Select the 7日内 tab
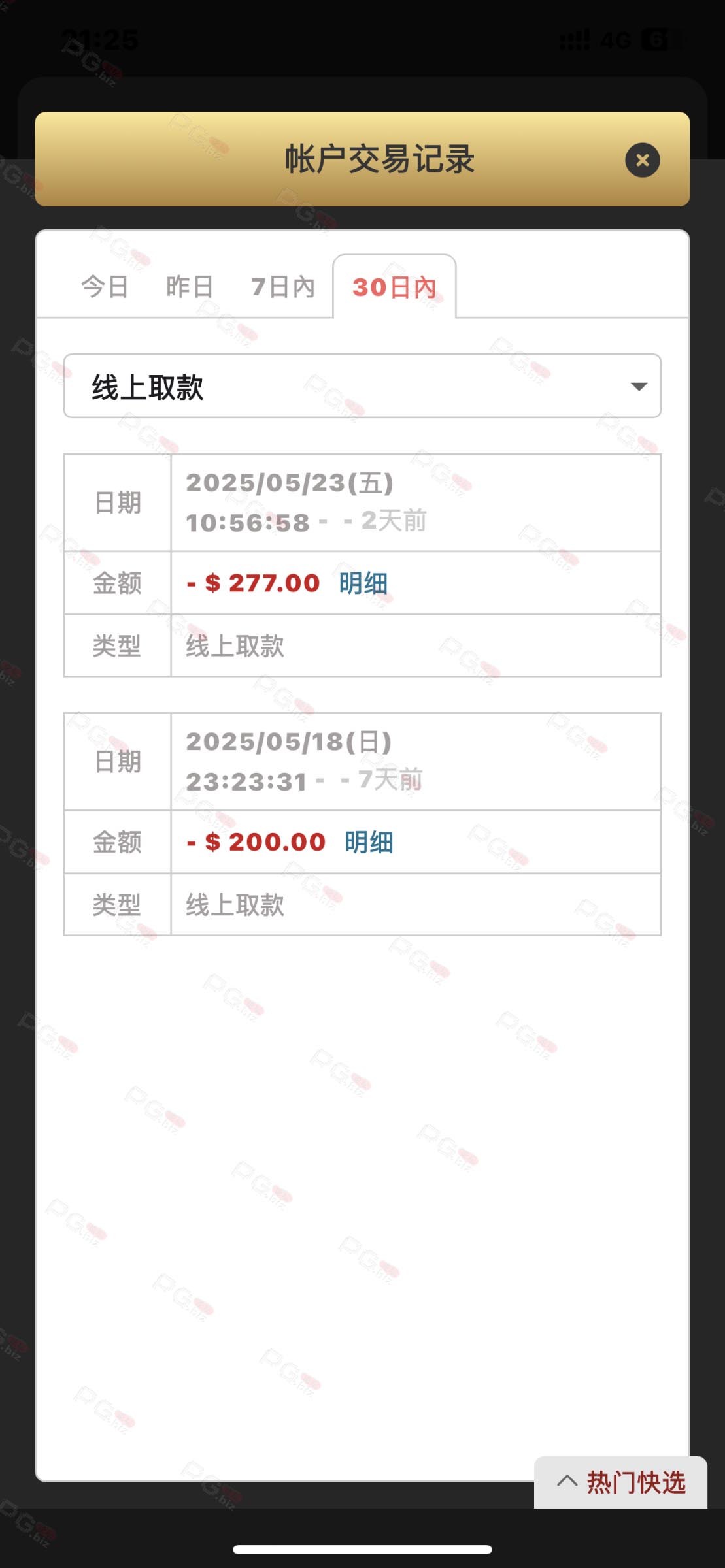This screenshot has width=725, height=1568. point(283,287)
